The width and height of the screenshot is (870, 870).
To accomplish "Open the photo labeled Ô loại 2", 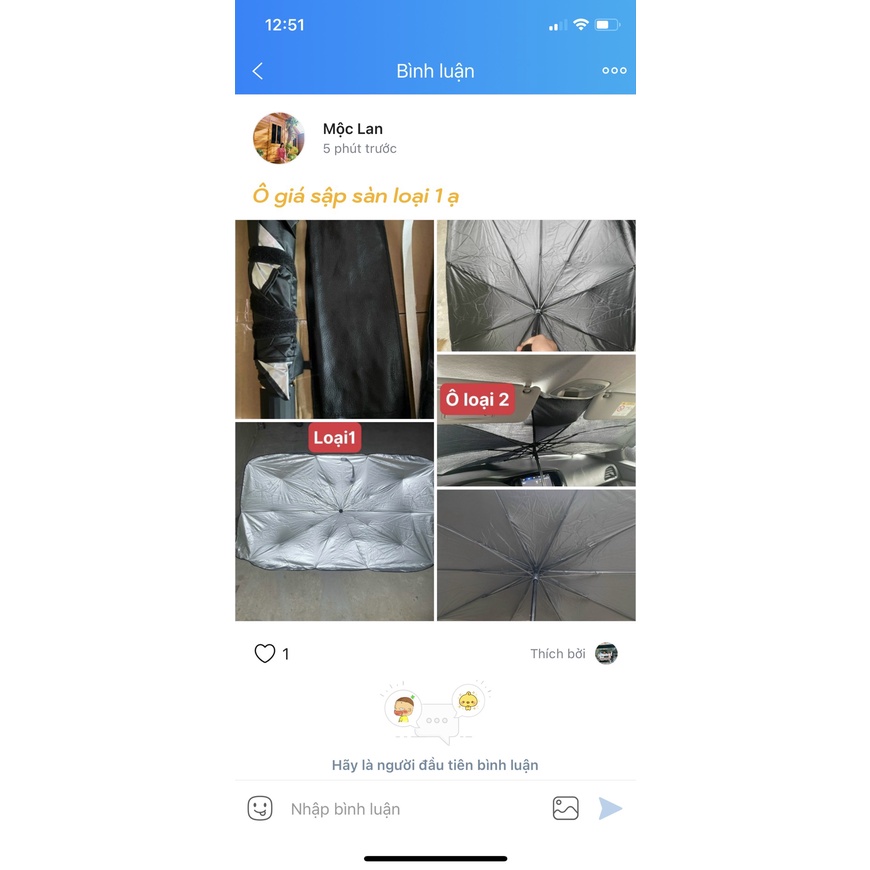I will (537, 421).
